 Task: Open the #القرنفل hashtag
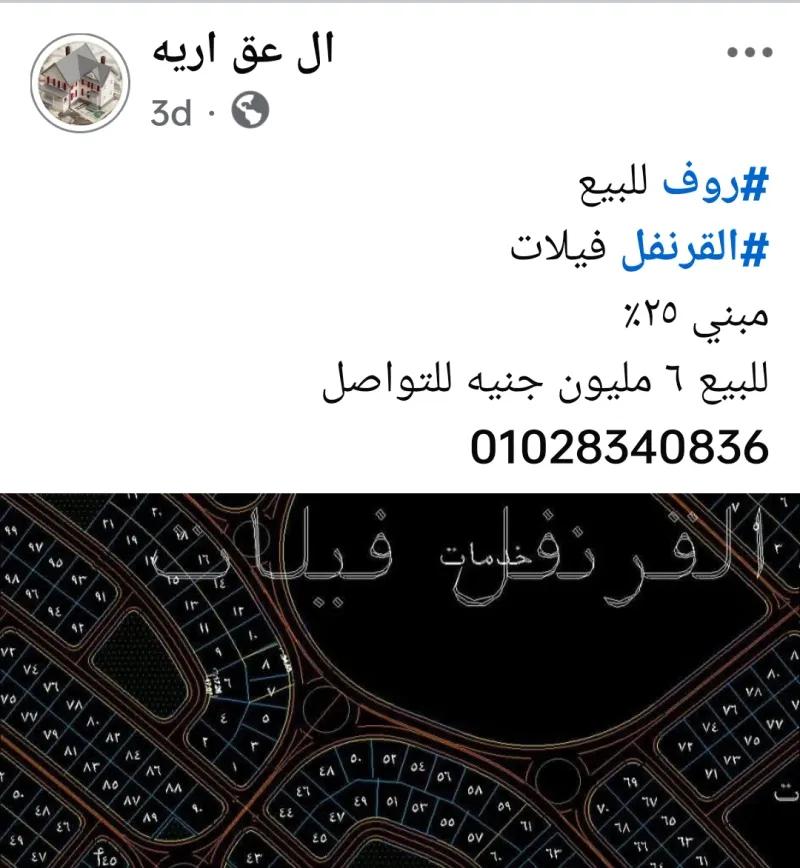pyautogui.click(x=700, y=246)
